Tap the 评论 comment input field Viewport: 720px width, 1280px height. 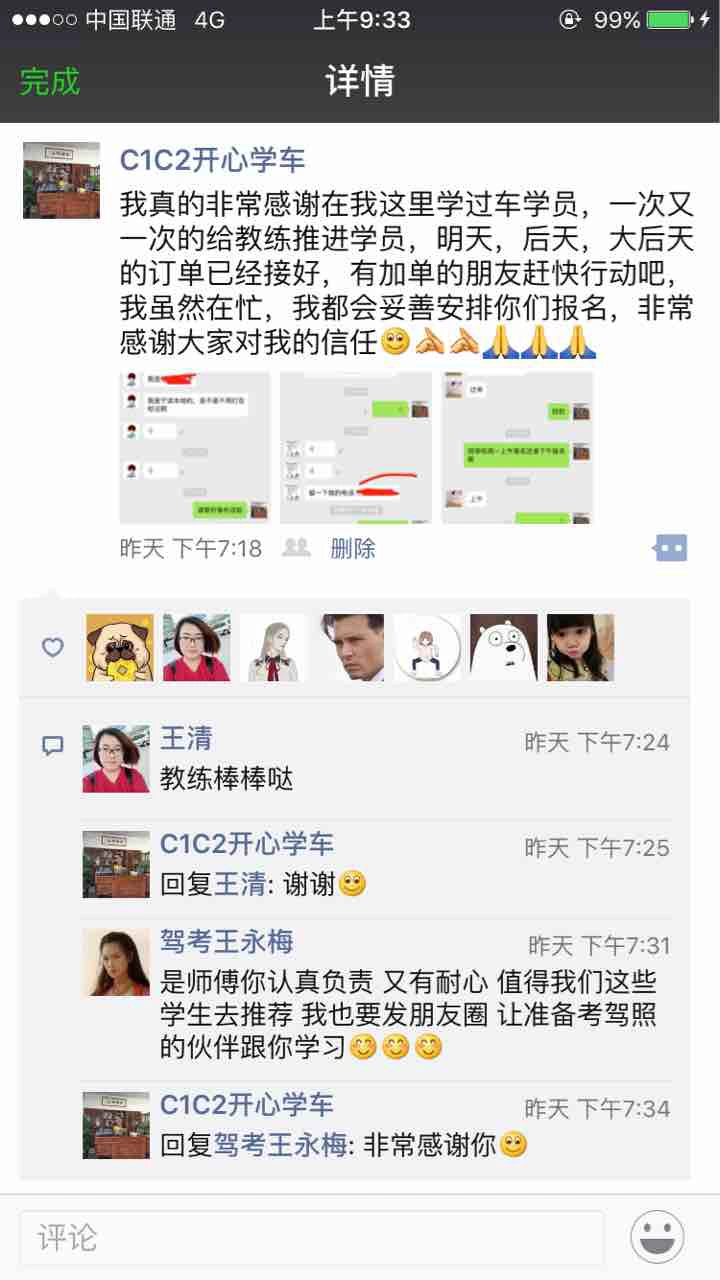(311, 1238)
